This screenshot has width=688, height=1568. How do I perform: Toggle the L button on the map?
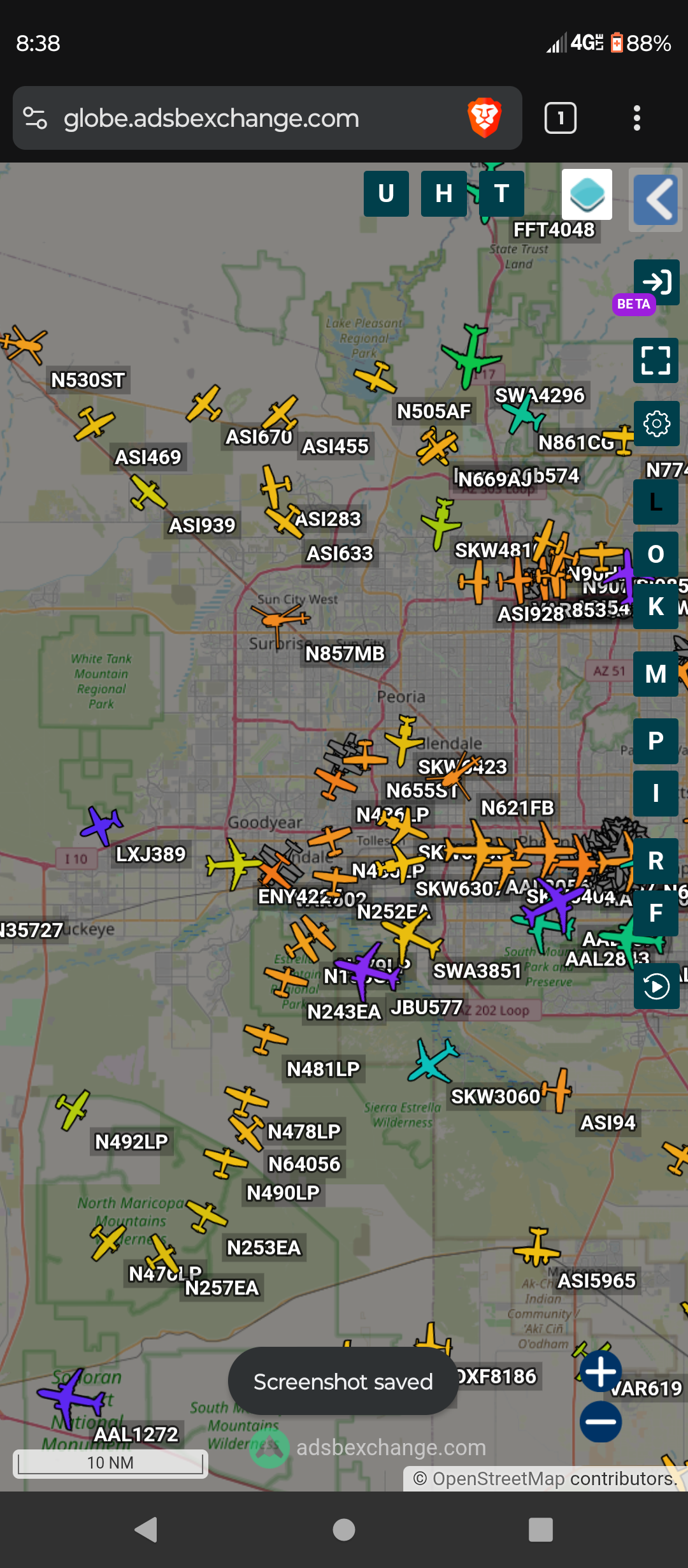[656, 502]
